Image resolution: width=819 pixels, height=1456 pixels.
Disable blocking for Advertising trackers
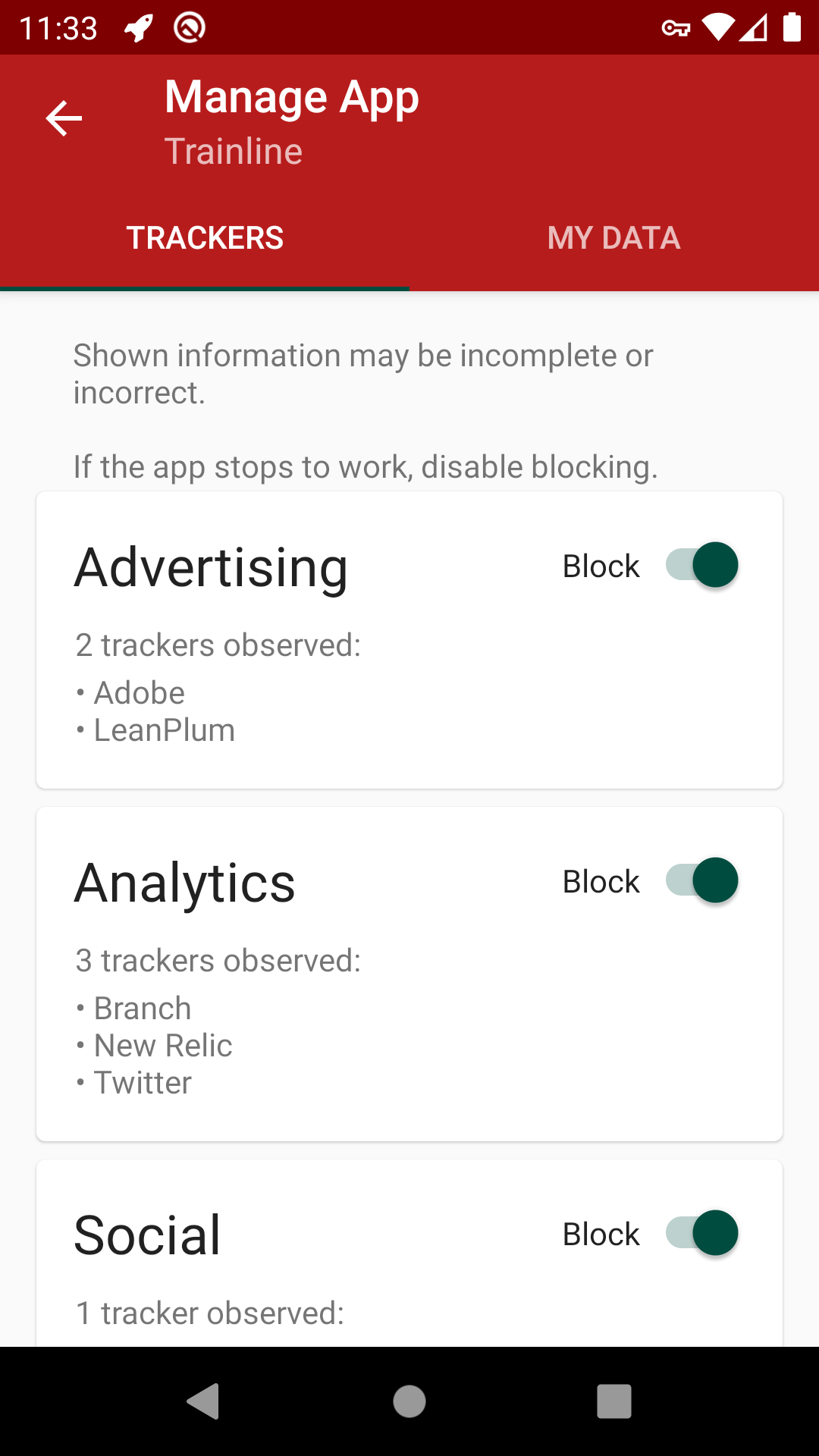coord(701,565)
